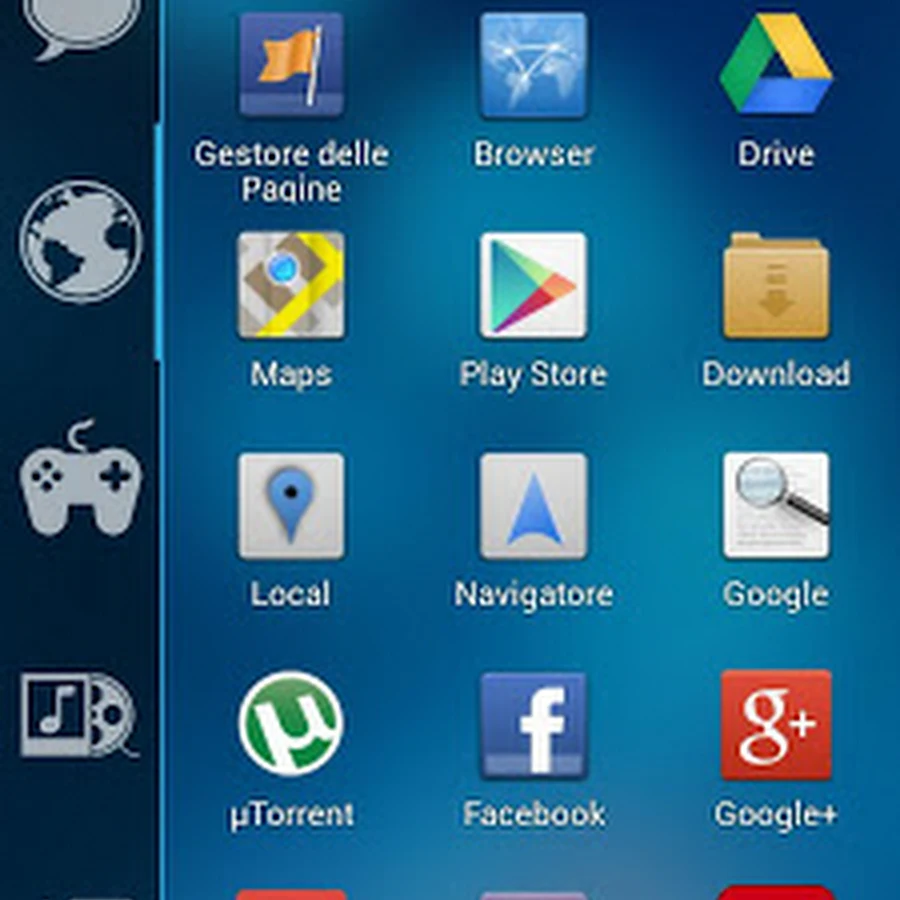
Task: Launch the Play Store
Action: click(533, 285)
